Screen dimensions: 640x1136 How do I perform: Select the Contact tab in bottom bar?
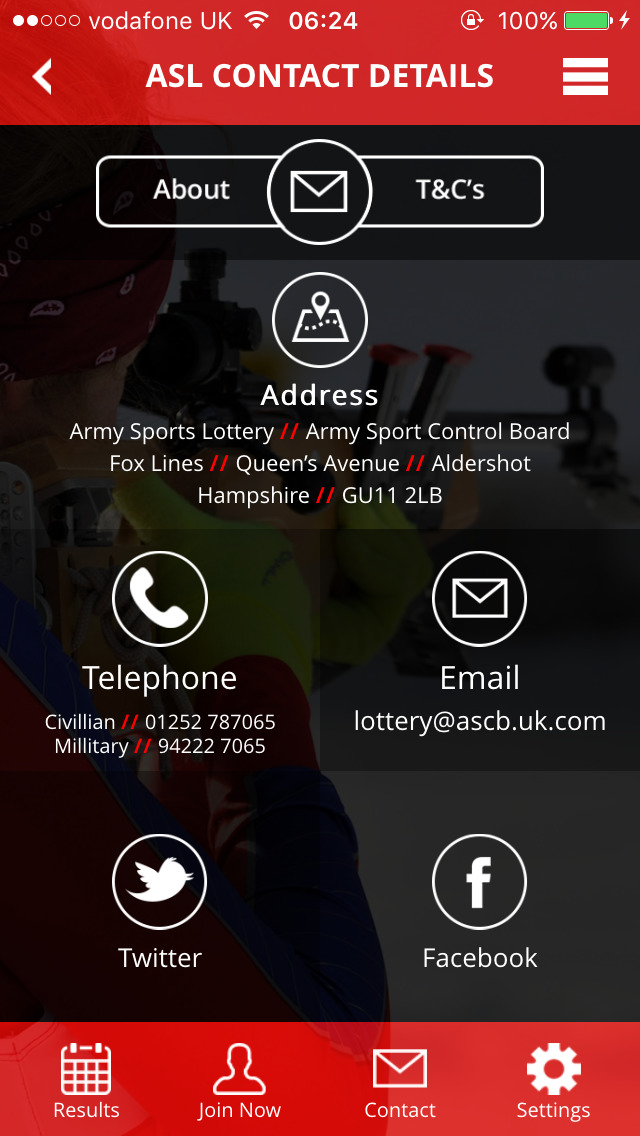click(x=399, y=1081)
